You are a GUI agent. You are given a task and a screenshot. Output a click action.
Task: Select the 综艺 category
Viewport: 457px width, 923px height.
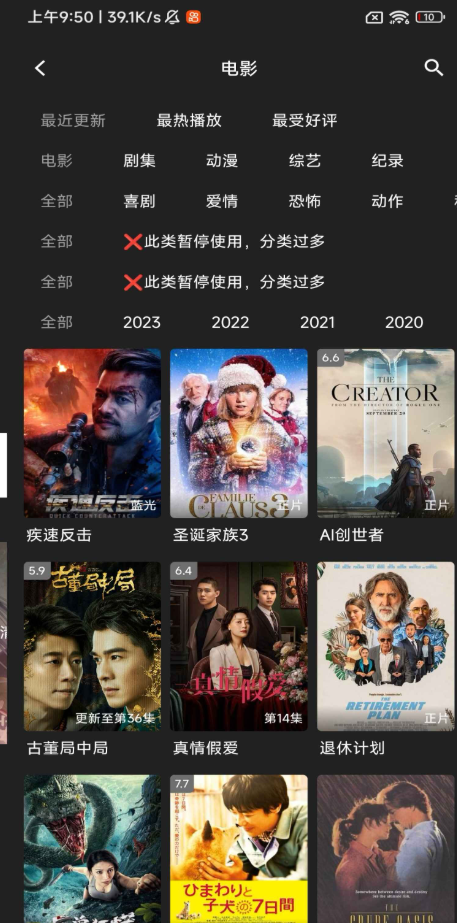pos(304,161)
